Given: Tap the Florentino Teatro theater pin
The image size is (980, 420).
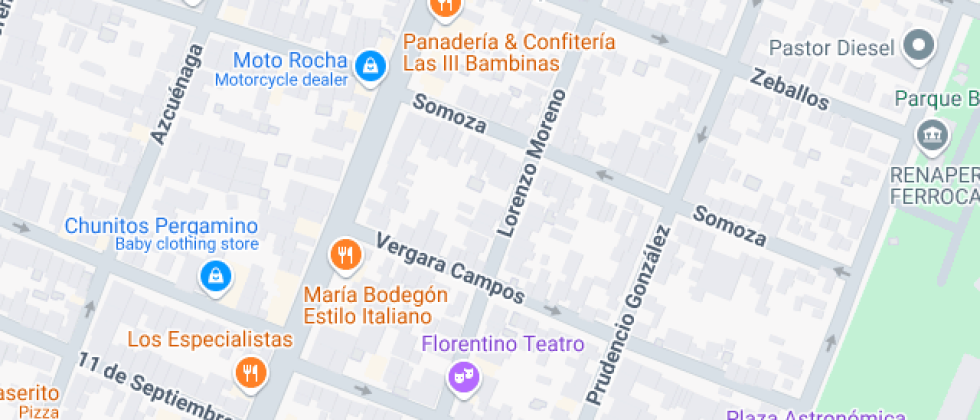Looking at the screenshot, I should 464,378.
